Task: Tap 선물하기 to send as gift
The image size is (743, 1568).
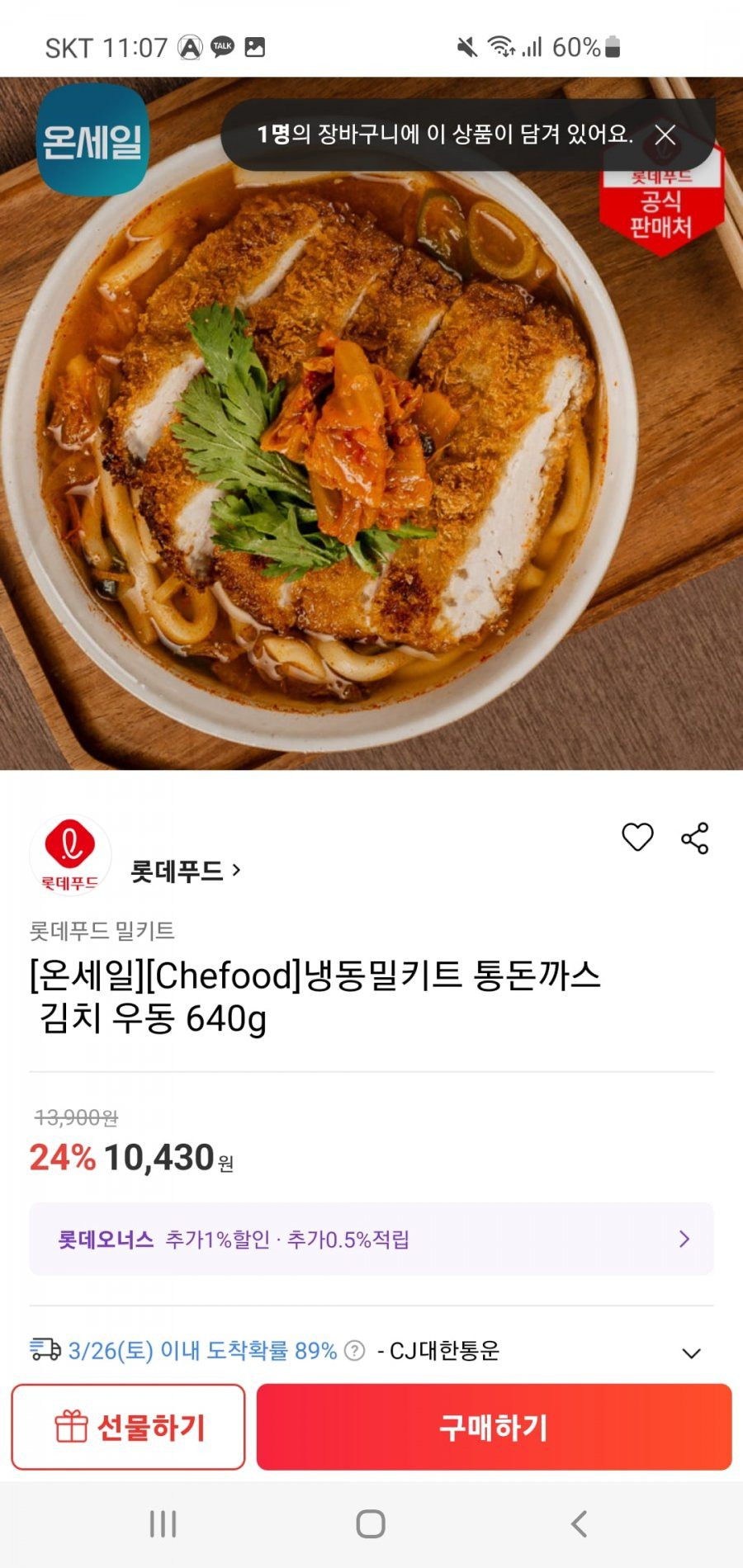Action: coord(129,1427)
